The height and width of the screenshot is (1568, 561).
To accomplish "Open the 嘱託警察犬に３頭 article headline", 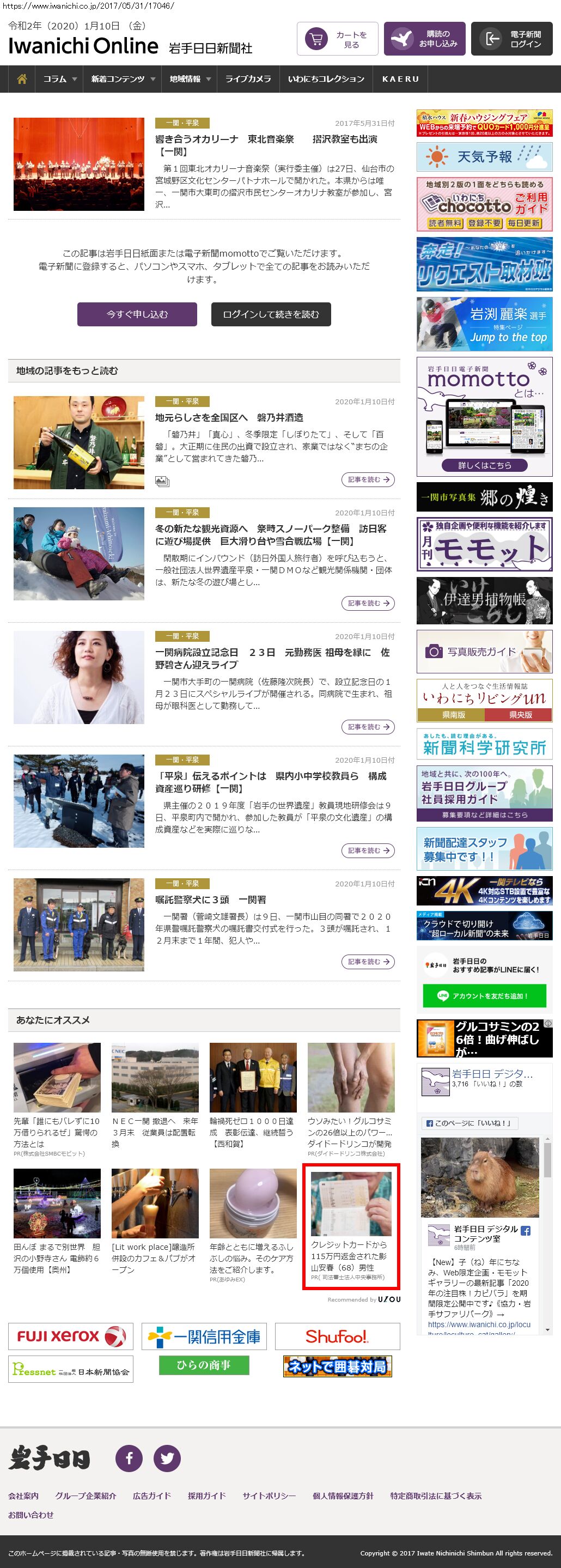I will (x=211, y=900).
